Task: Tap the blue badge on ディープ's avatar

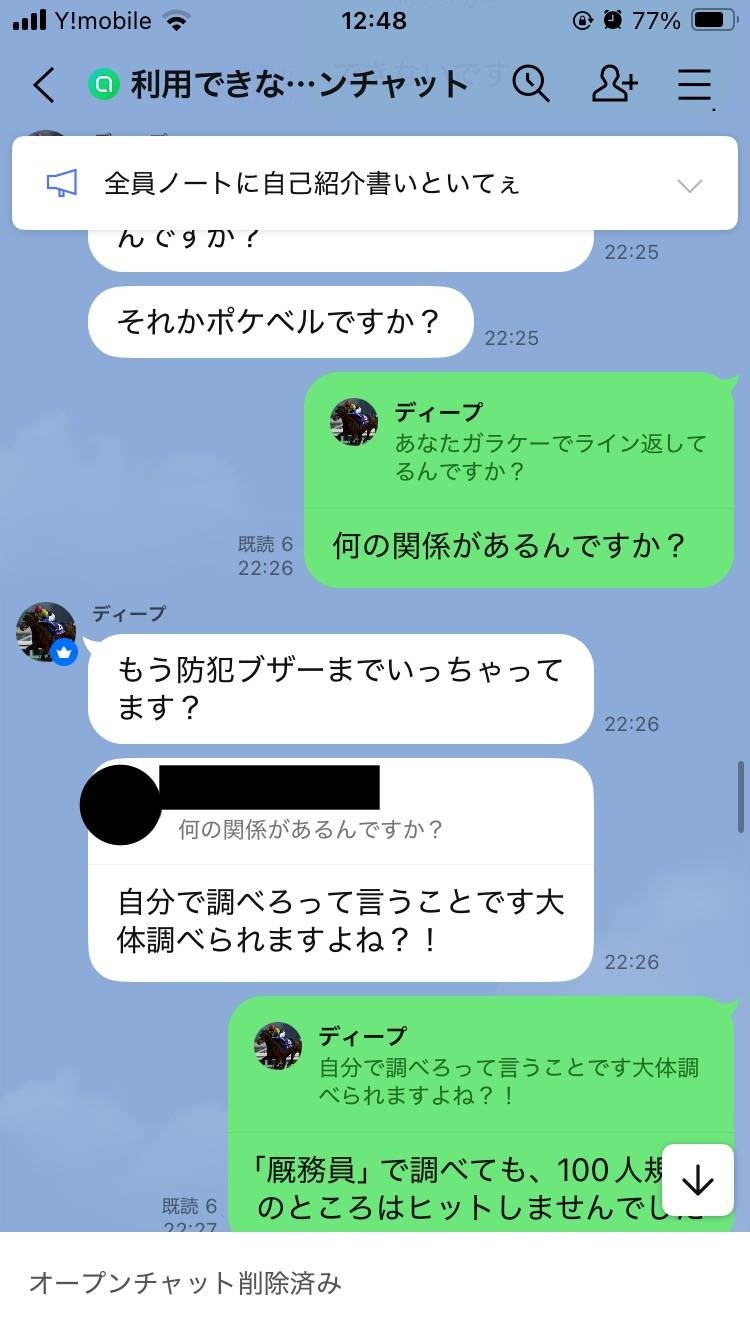Action: point(64,652)
